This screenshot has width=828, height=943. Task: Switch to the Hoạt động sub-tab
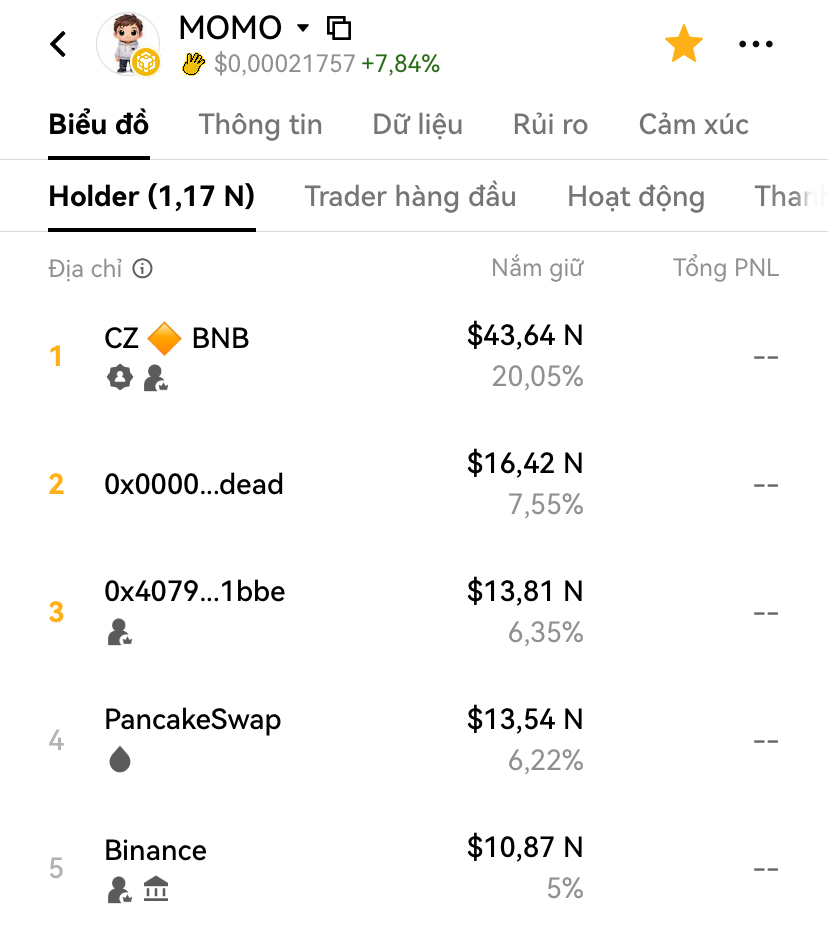636,197
